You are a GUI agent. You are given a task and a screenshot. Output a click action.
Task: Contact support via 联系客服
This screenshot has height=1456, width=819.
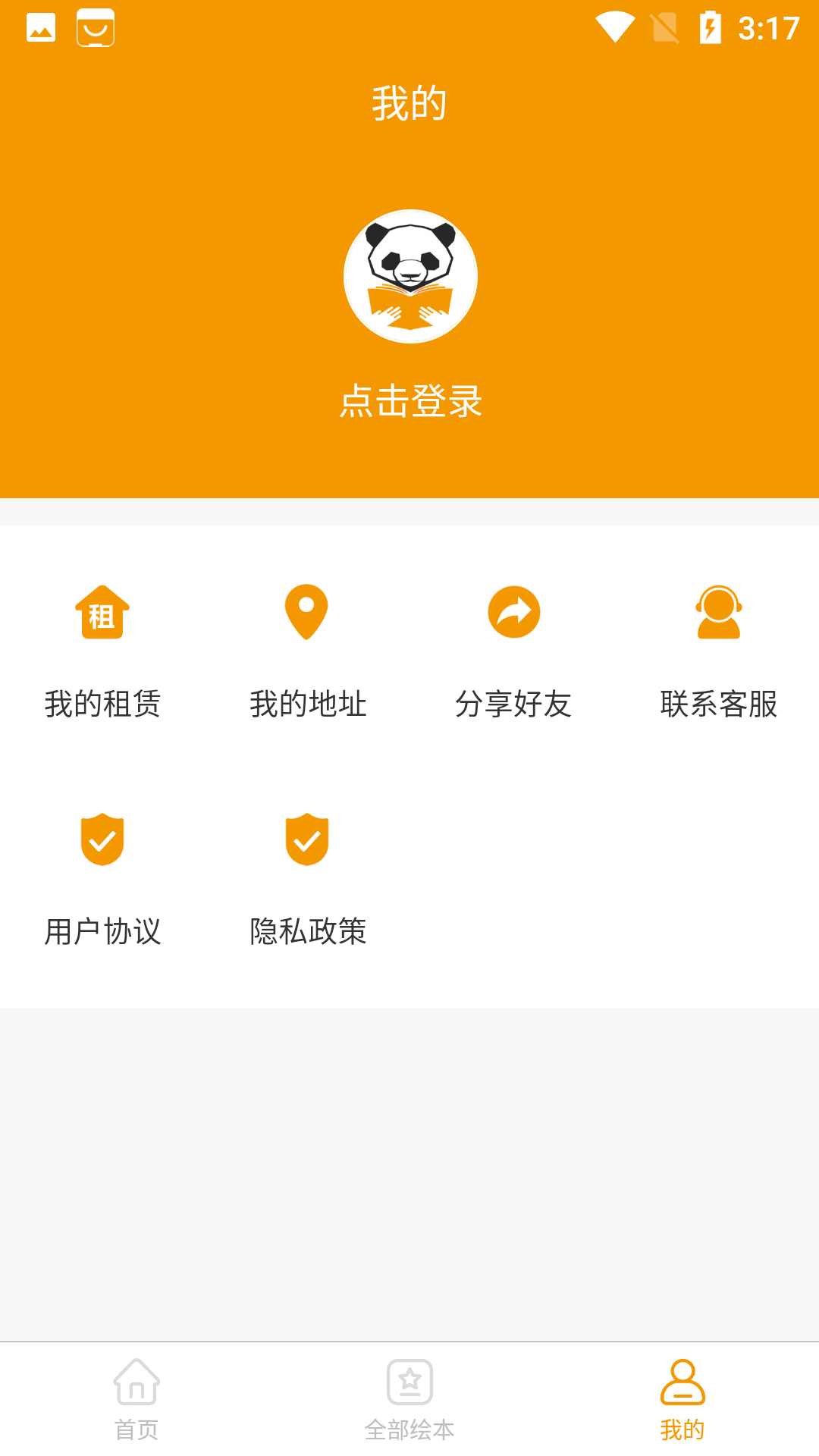[x=718, y=651]
